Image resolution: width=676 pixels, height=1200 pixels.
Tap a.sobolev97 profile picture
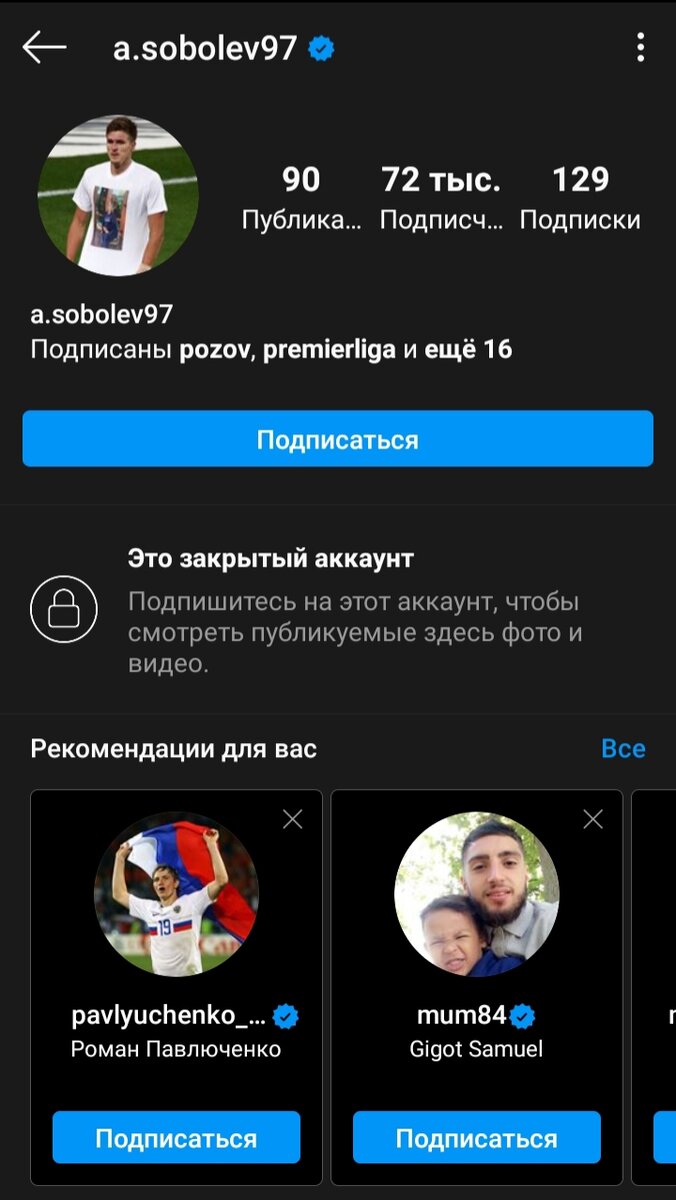pos(118,195)
